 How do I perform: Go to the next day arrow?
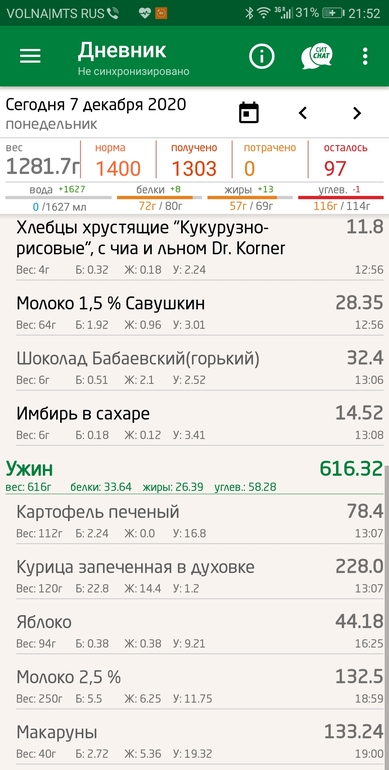tap(357, 113)
